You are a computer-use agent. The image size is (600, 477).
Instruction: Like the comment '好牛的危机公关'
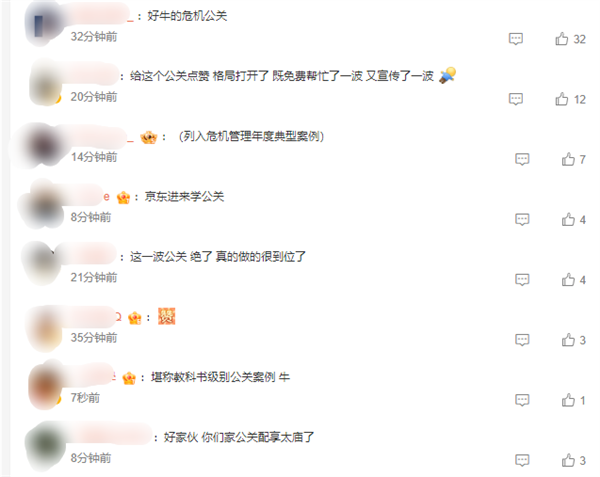[562, 39]
